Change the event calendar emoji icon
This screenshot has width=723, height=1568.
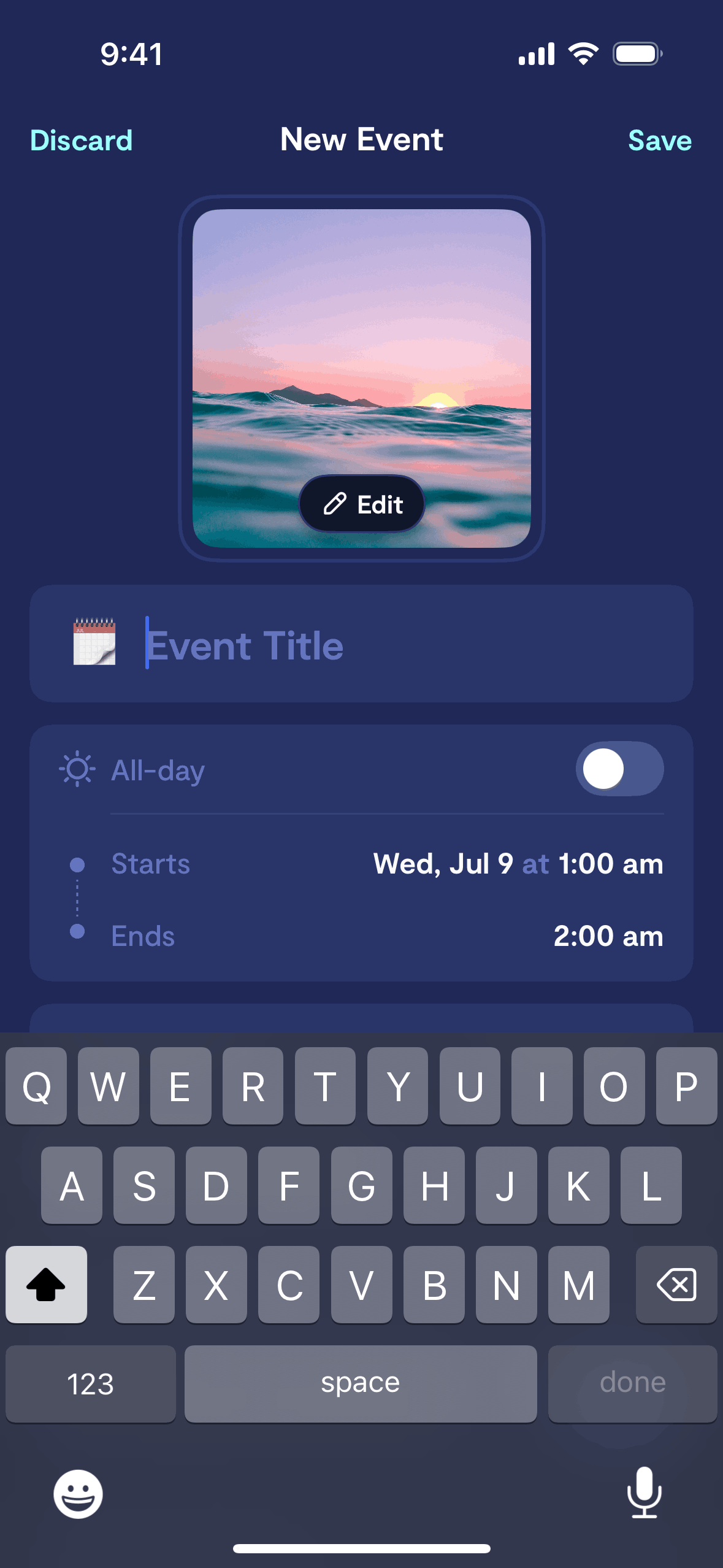click(x=94, y=642)
